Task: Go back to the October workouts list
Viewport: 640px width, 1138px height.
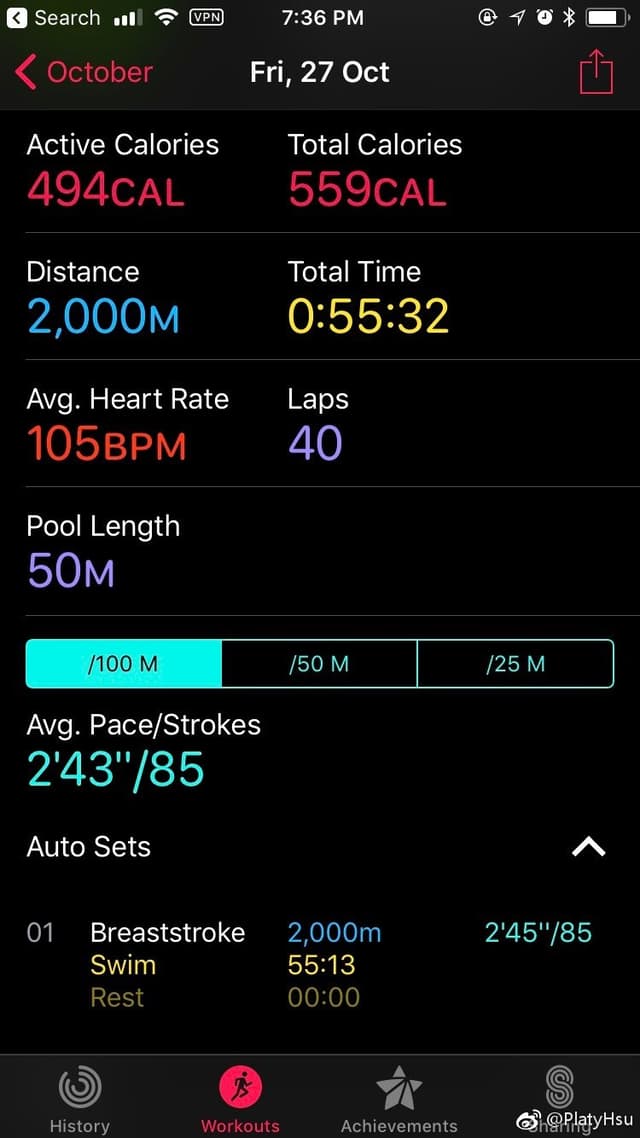Action: click(x=84, y=72)
